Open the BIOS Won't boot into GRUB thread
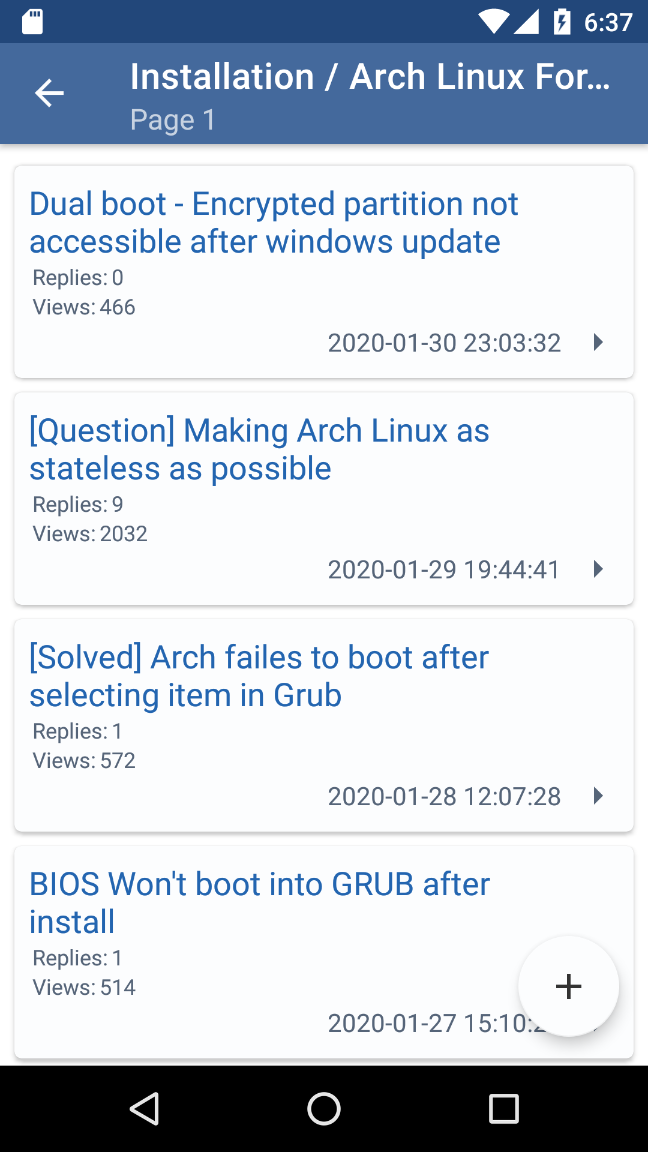The height and width of the screenshot is (1152, 648). (x=259, y=902)
